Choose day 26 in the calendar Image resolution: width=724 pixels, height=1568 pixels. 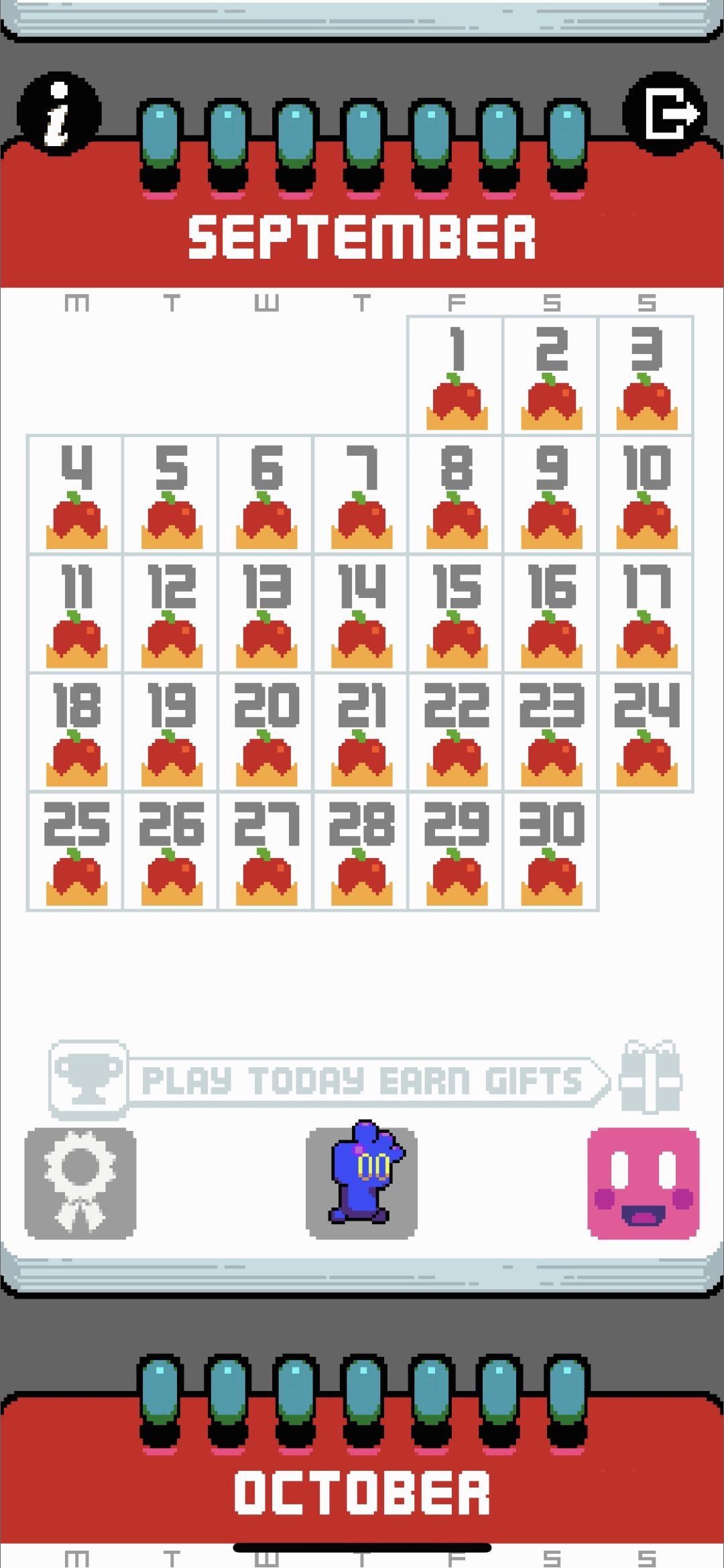(x=171, y=851)
